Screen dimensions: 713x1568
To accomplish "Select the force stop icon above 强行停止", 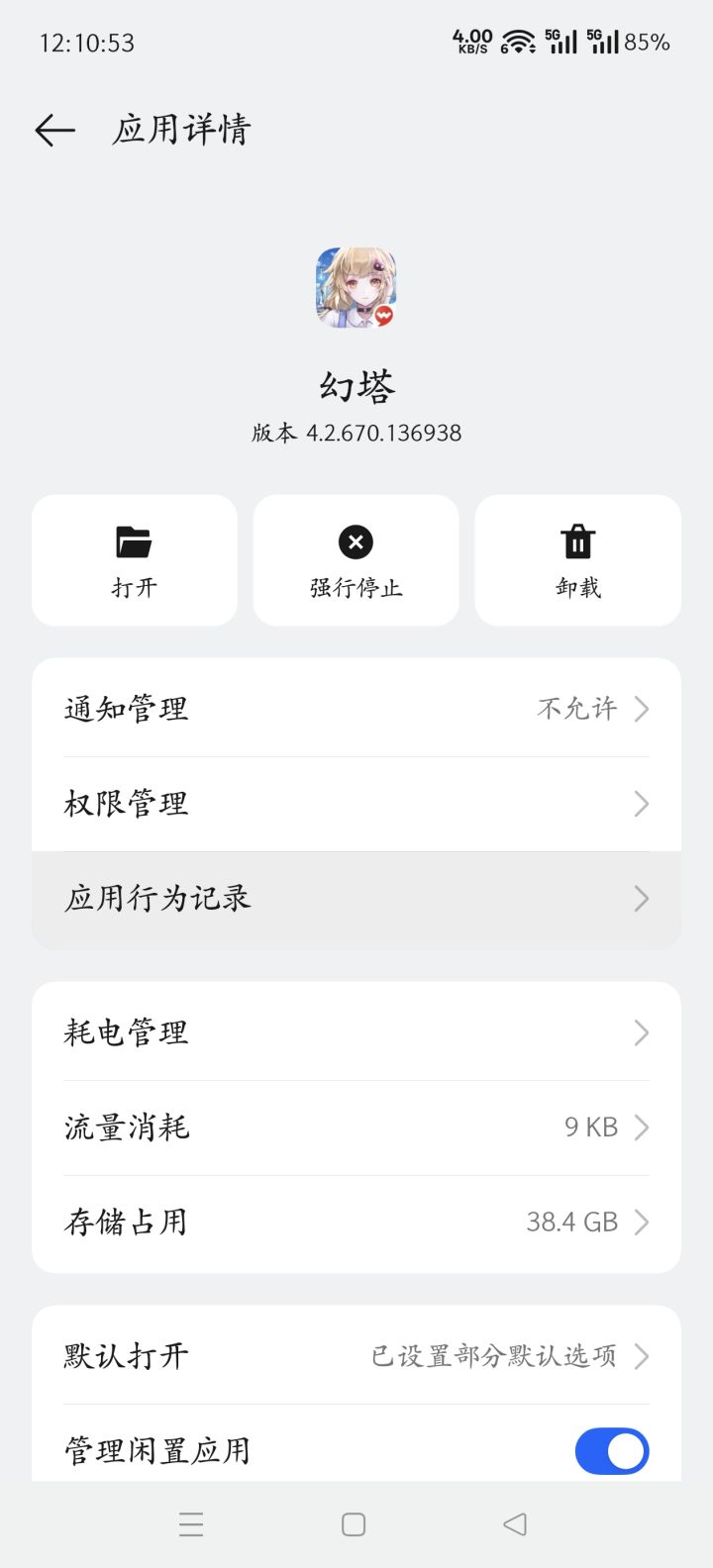I will pos(356,540).
